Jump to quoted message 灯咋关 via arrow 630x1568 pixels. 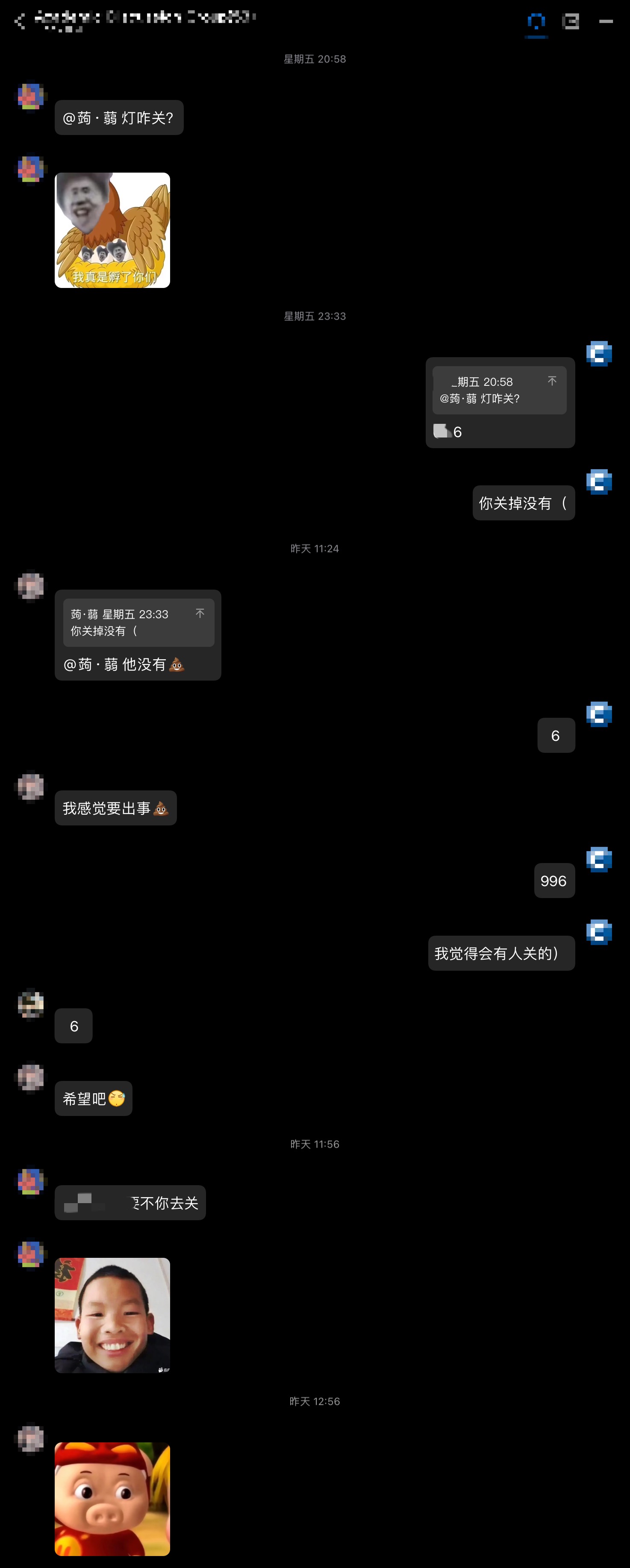[552, 380]
